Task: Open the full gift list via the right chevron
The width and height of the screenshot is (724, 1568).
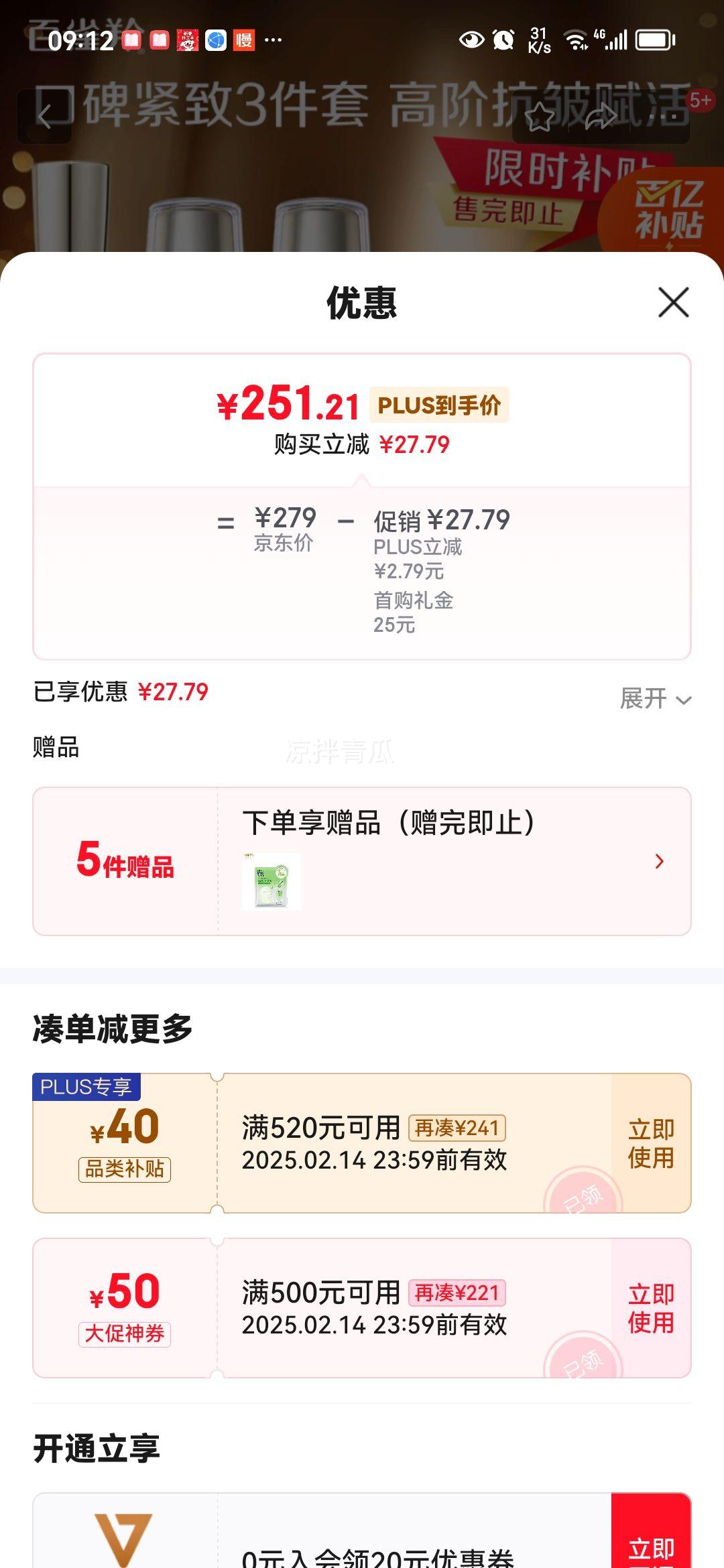Action: tap(660, 862)
